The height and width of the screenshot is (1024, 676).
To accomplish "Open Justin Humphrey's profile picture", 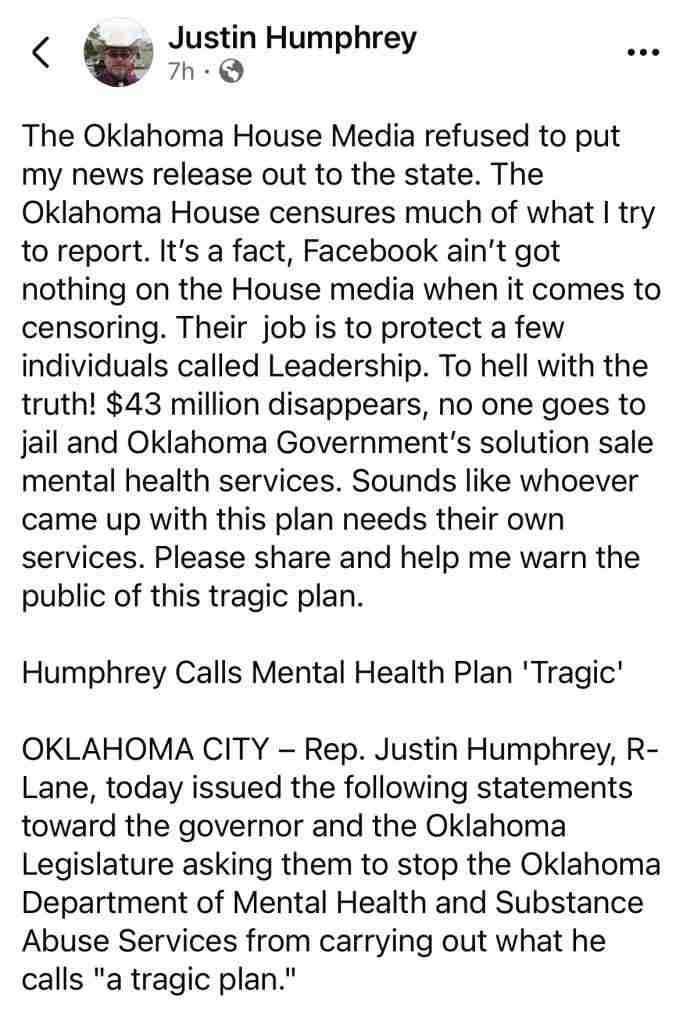I will [118, 53].
